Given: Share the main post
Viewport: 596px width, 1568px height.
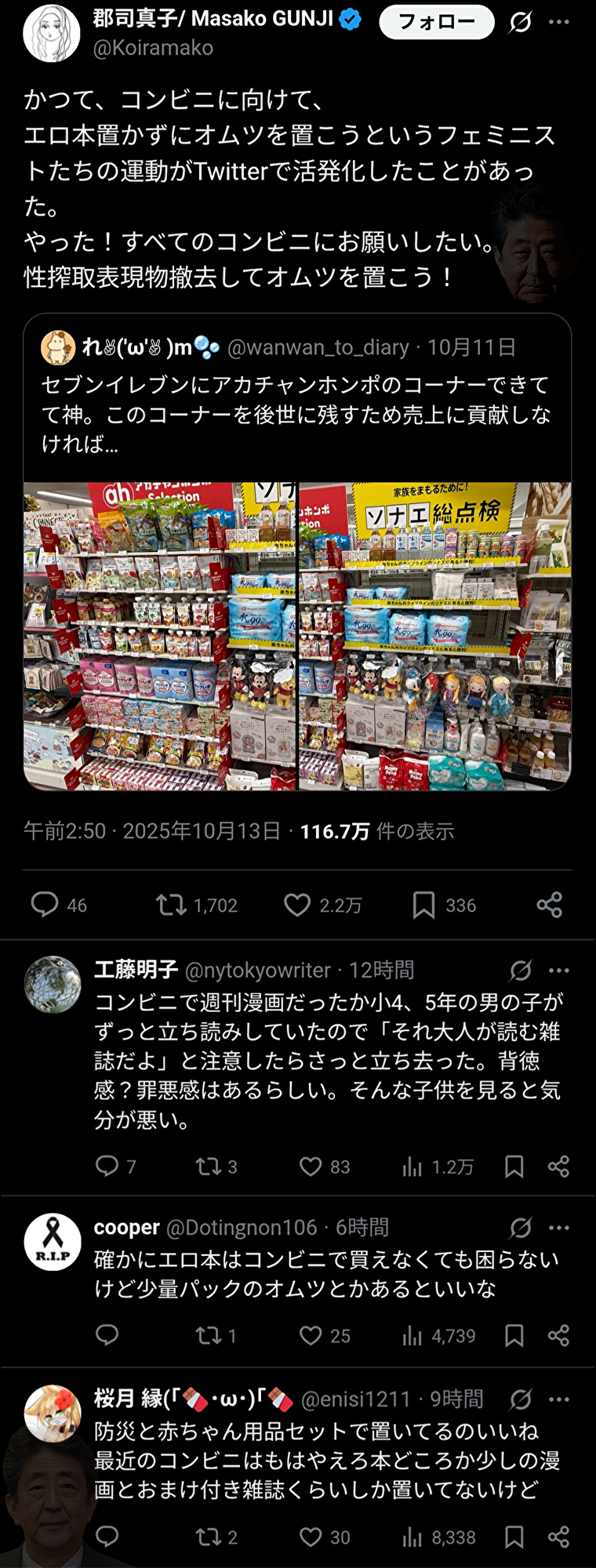Looking at the screenshot, I should click(x=549, y=905).
